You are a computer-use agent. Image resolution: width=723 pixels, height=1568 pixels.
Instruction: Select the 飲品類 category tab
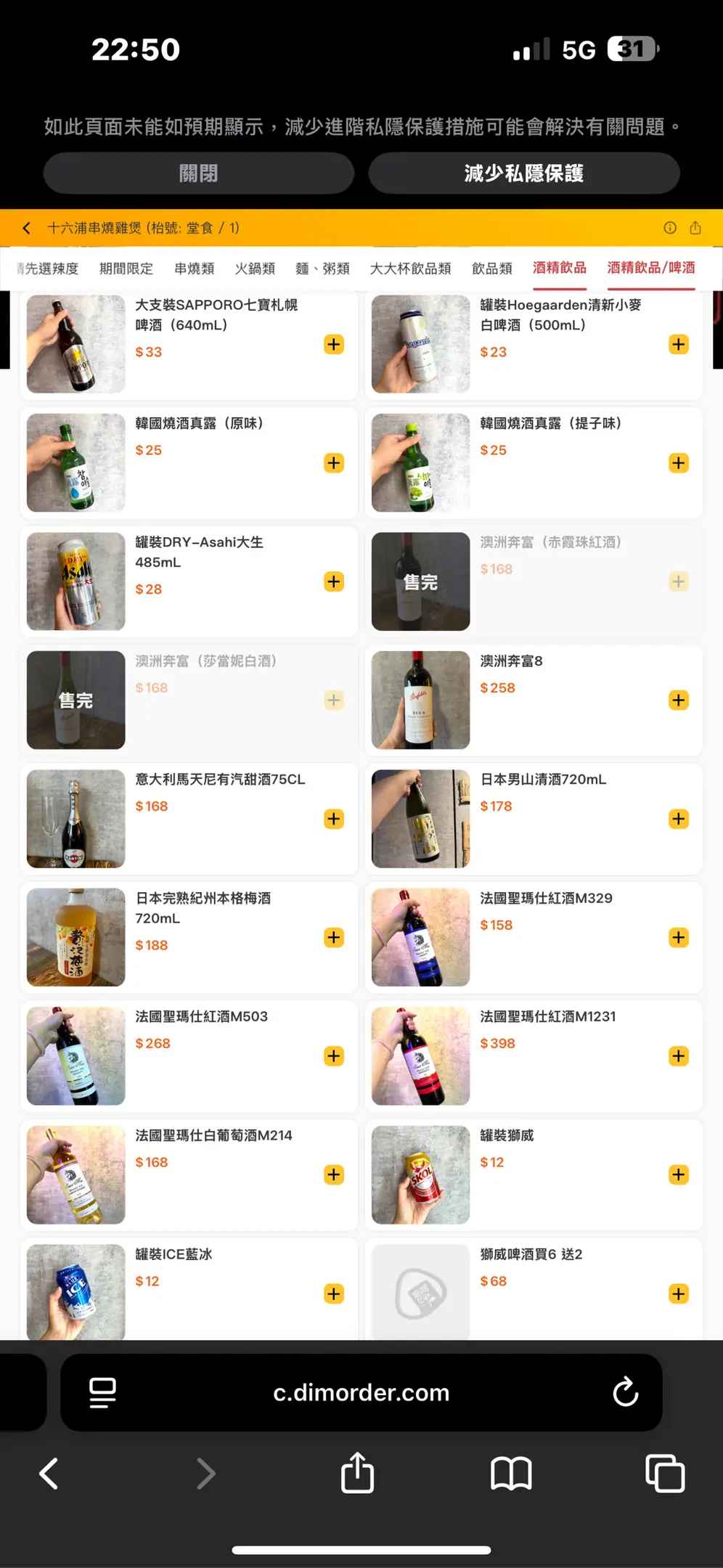491,269
